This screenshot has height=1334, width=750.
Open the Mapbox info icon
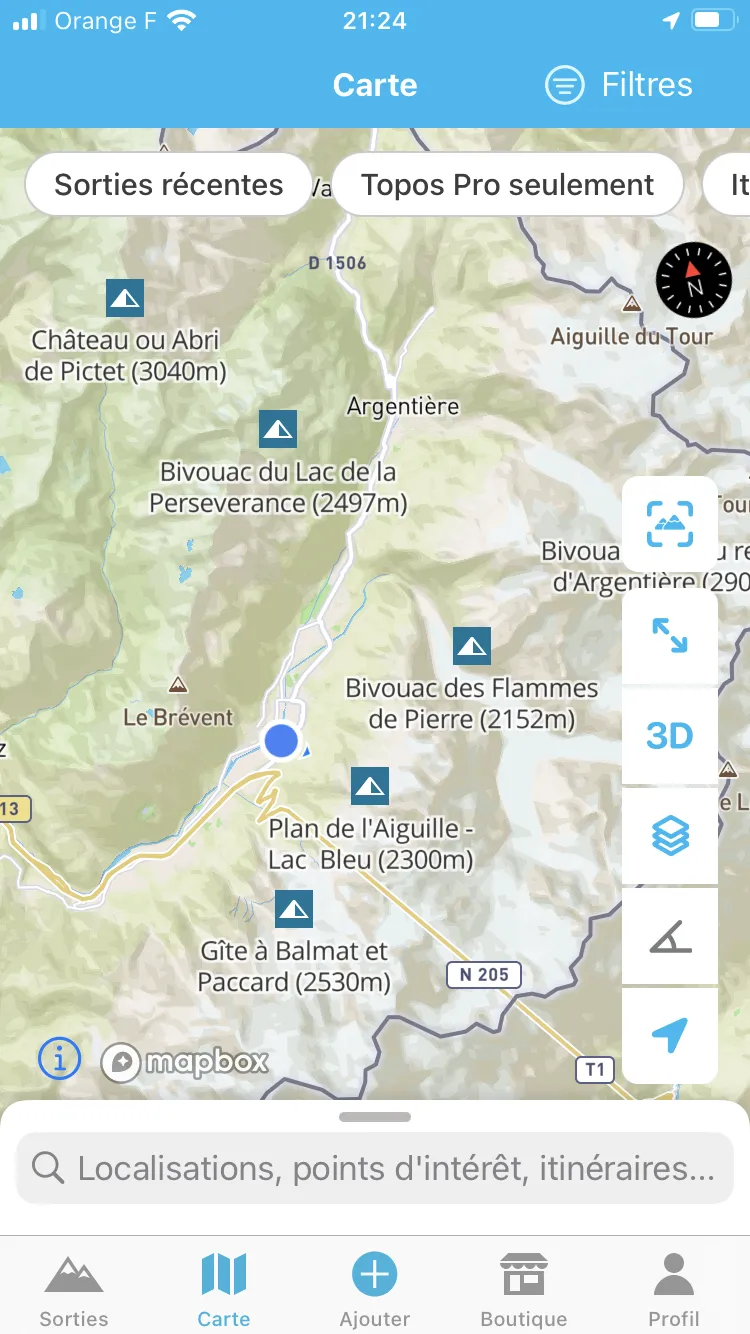[59, 1058]
